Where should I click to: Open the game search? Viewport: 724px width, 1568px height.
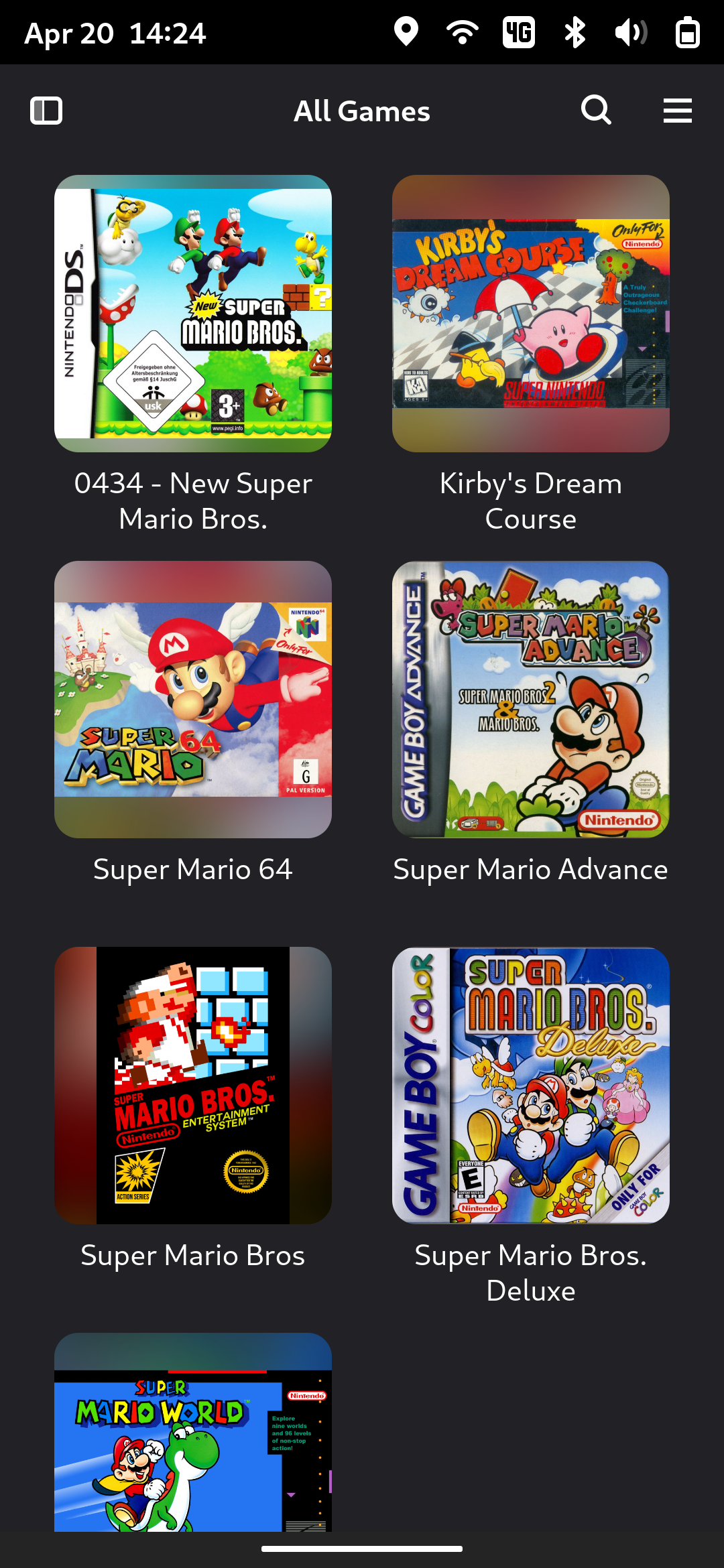click(x=596, y=111)
